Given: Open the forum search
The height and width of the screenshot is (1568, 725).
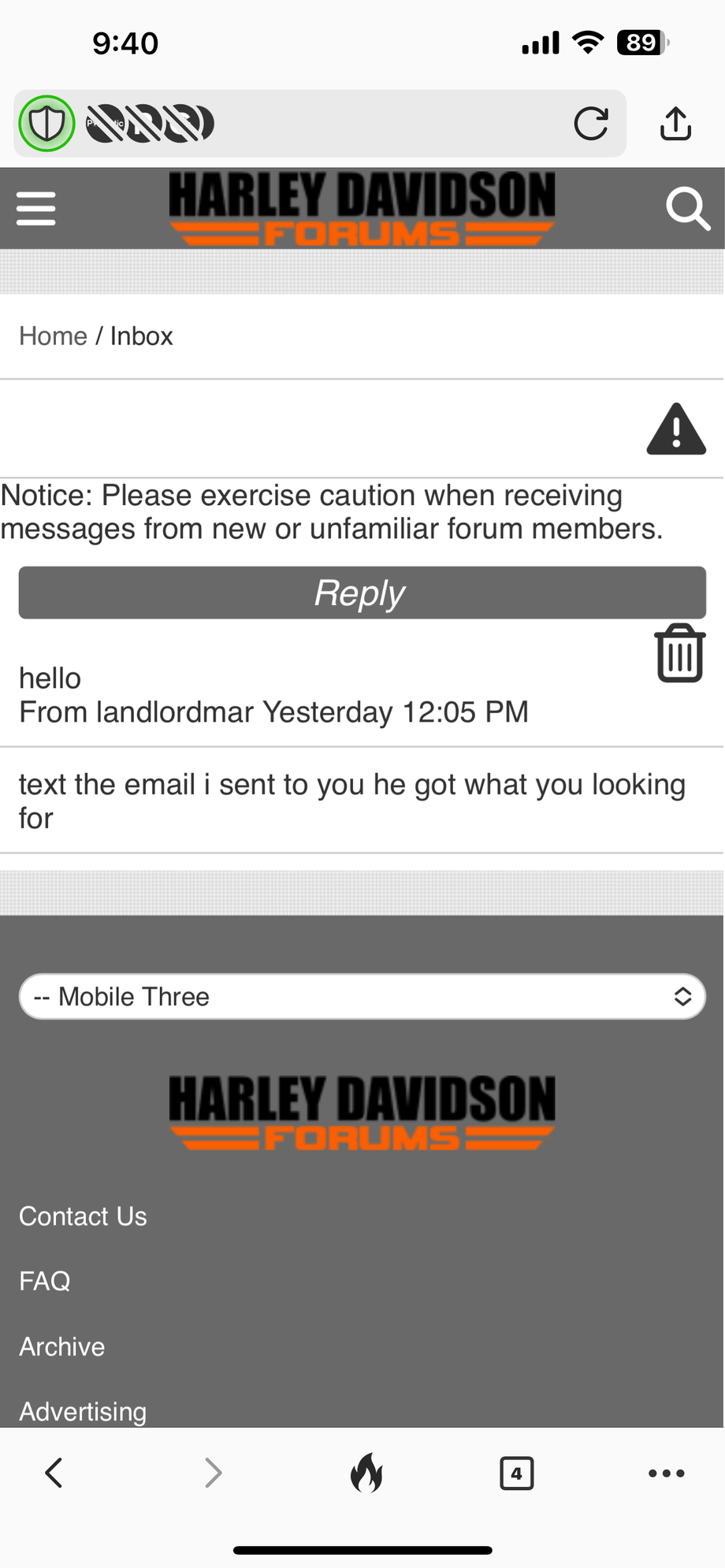Looking at the screenshot, I should click(687, 209).
